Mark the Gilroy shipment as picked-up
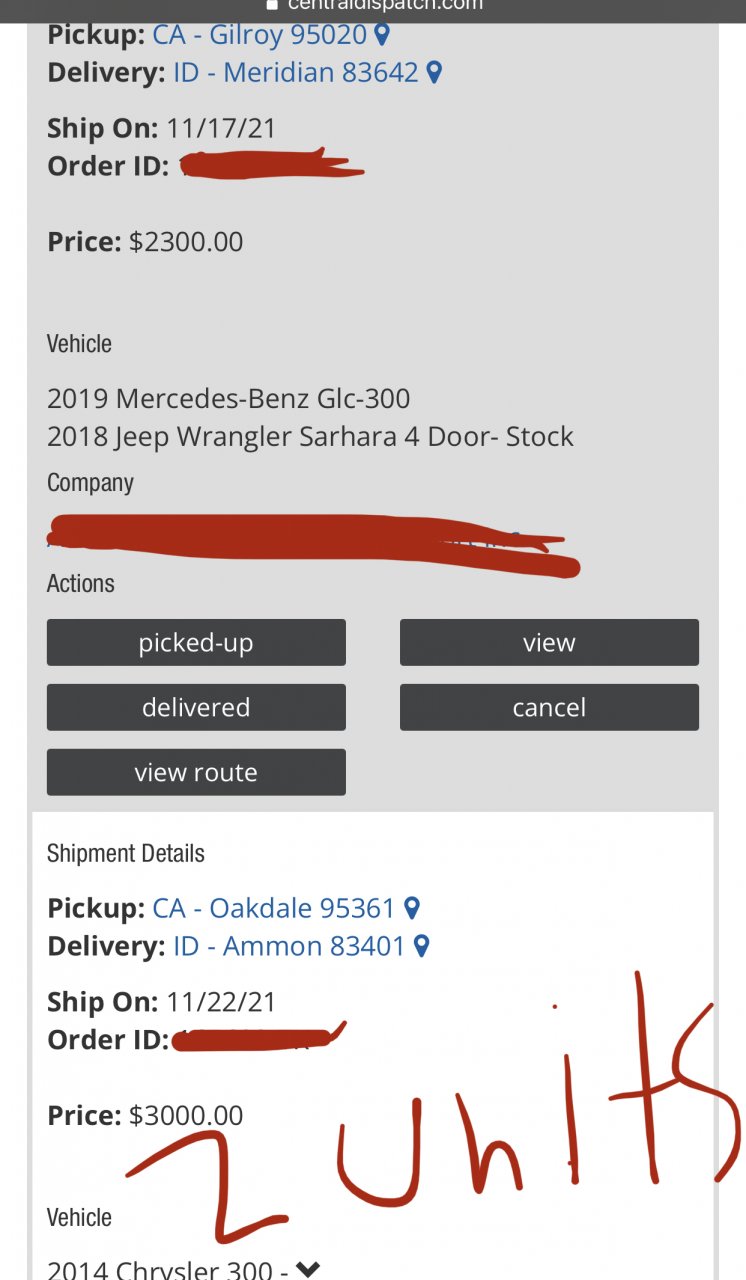 196,643
